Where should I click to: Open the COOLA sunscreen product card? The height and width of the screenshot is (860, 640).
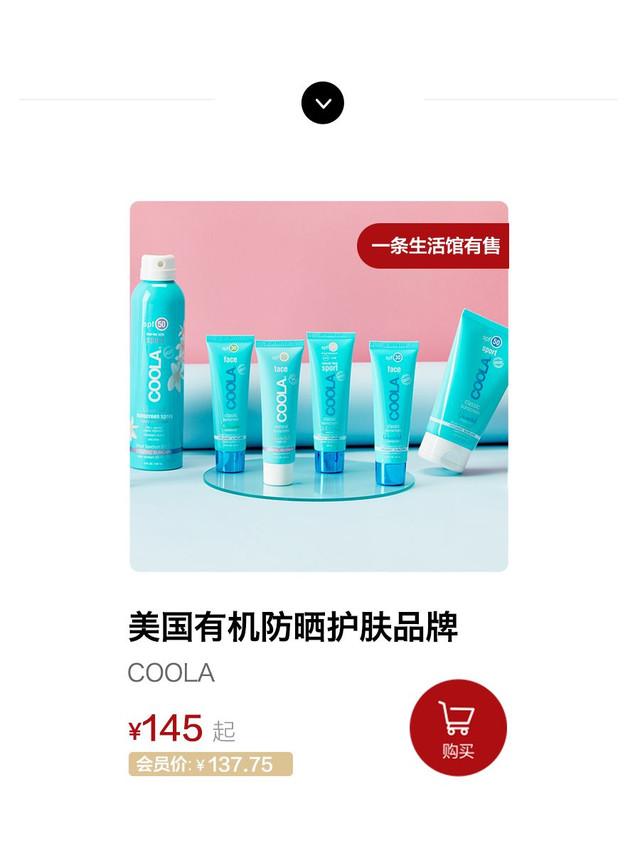(x=318, y=386)
